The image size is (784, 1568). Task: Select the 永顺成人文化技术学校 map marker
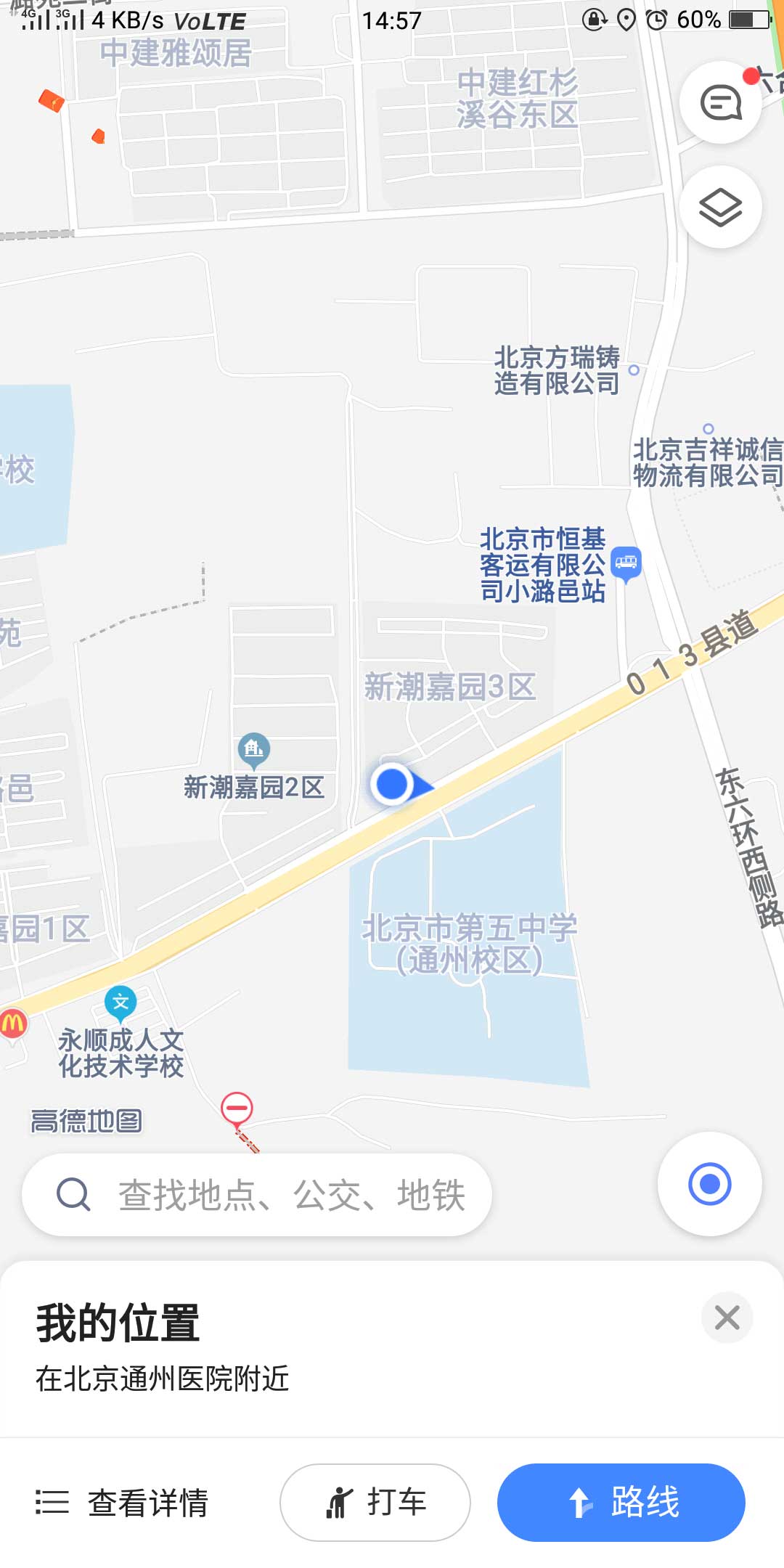click(121, 1003)
